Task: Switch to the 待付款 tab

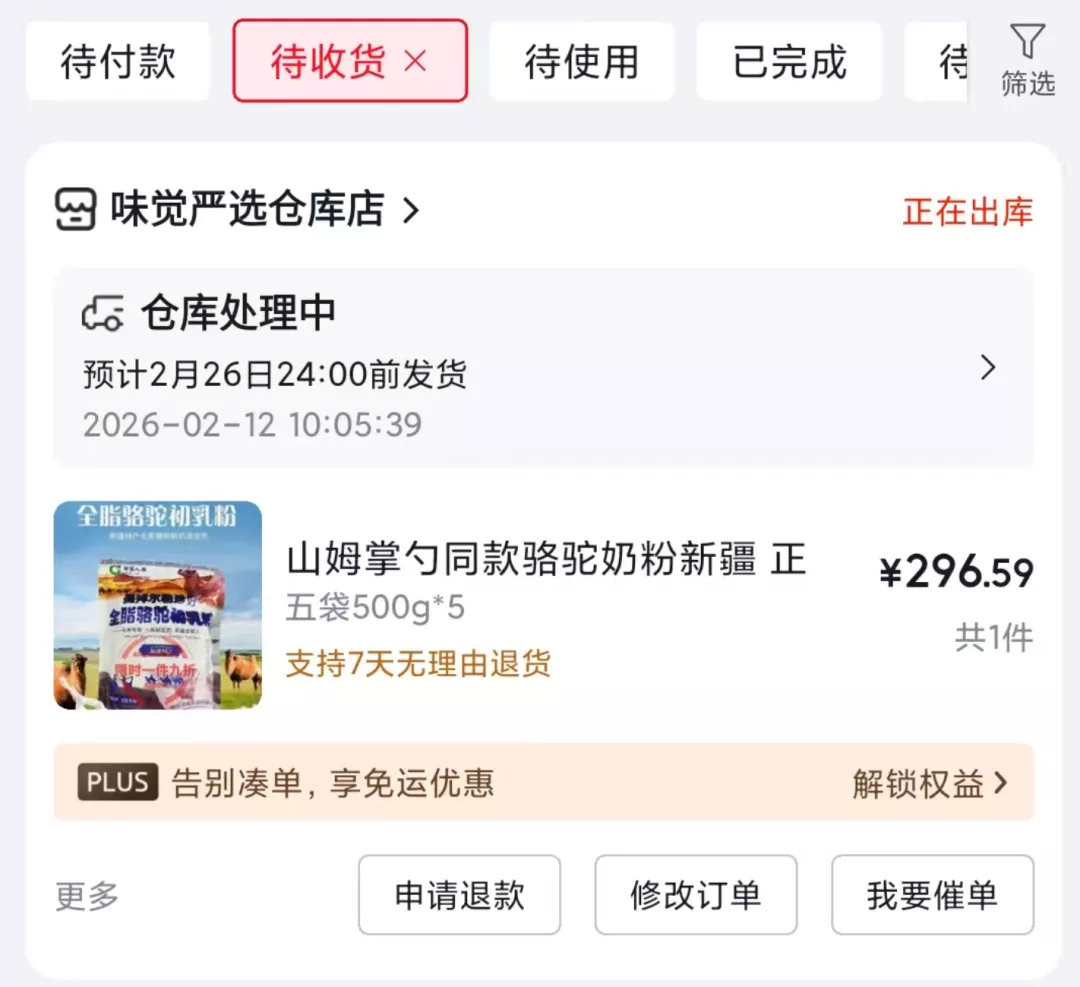Action: click(118, 62)
